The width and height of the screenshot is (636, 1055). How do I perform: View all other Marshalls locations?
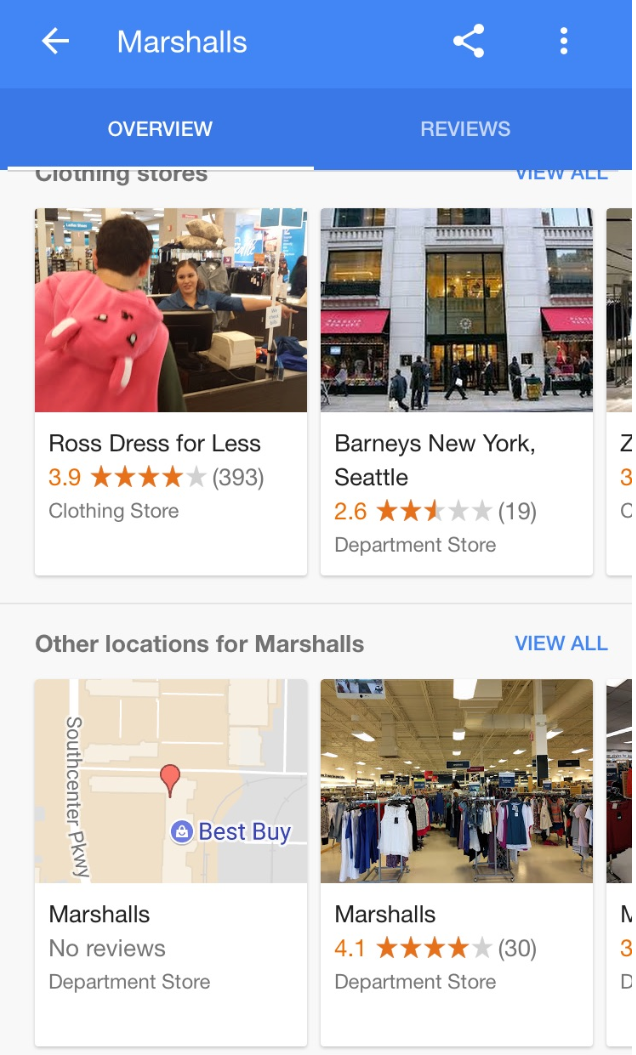pos(561,643)
